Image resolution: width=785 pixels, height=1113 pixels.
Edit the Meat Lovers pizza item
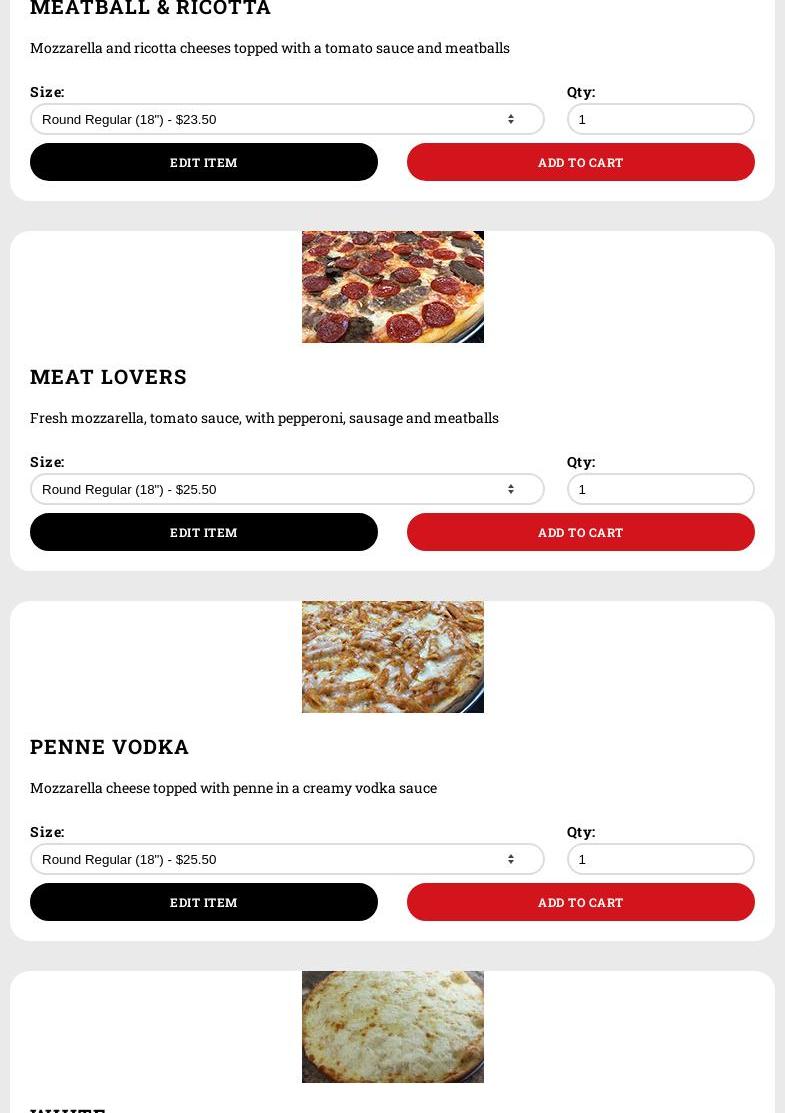click(204, 532)
